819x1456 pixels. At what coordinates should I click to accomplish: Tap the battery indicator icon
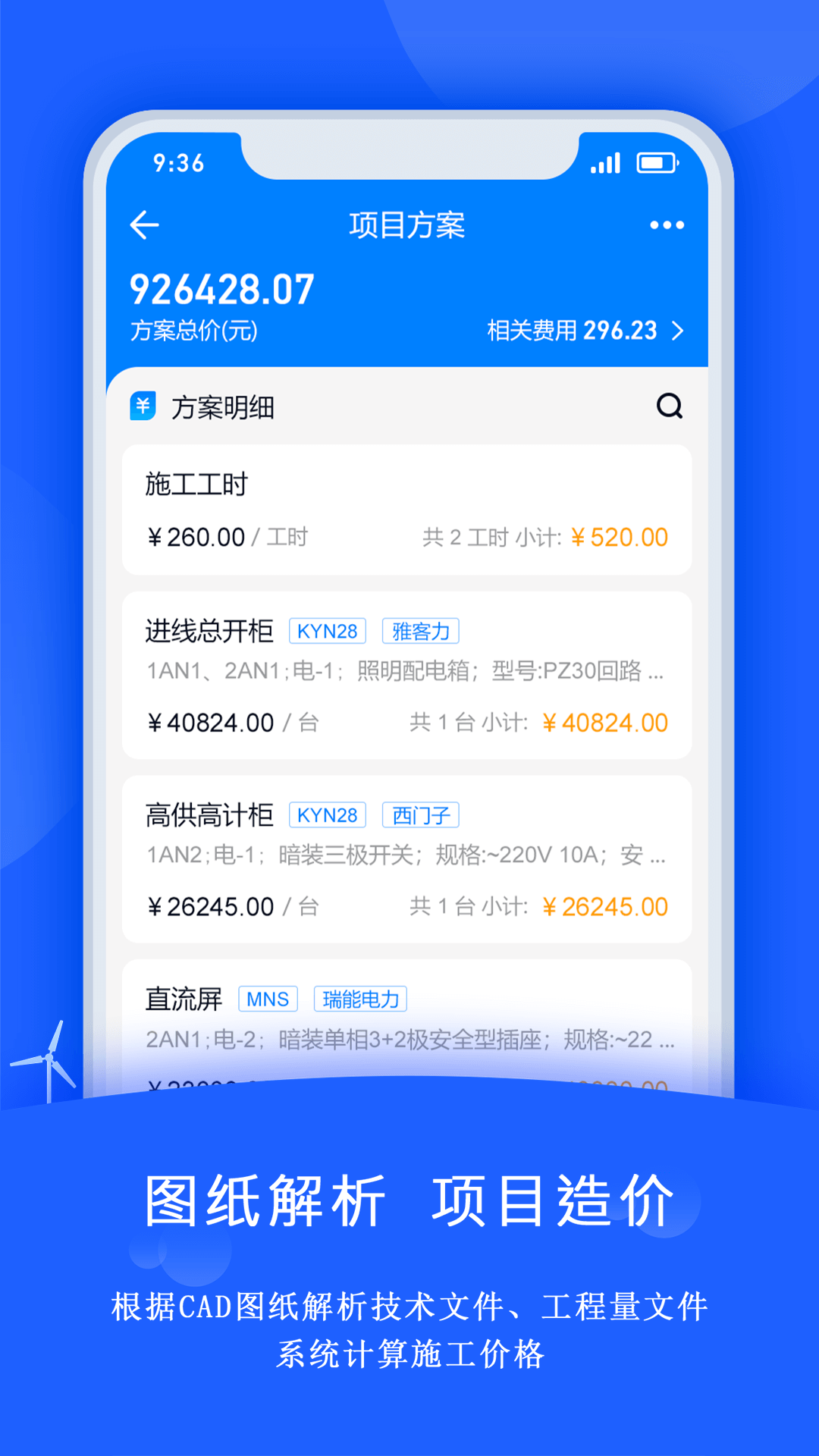click(657, 162)
